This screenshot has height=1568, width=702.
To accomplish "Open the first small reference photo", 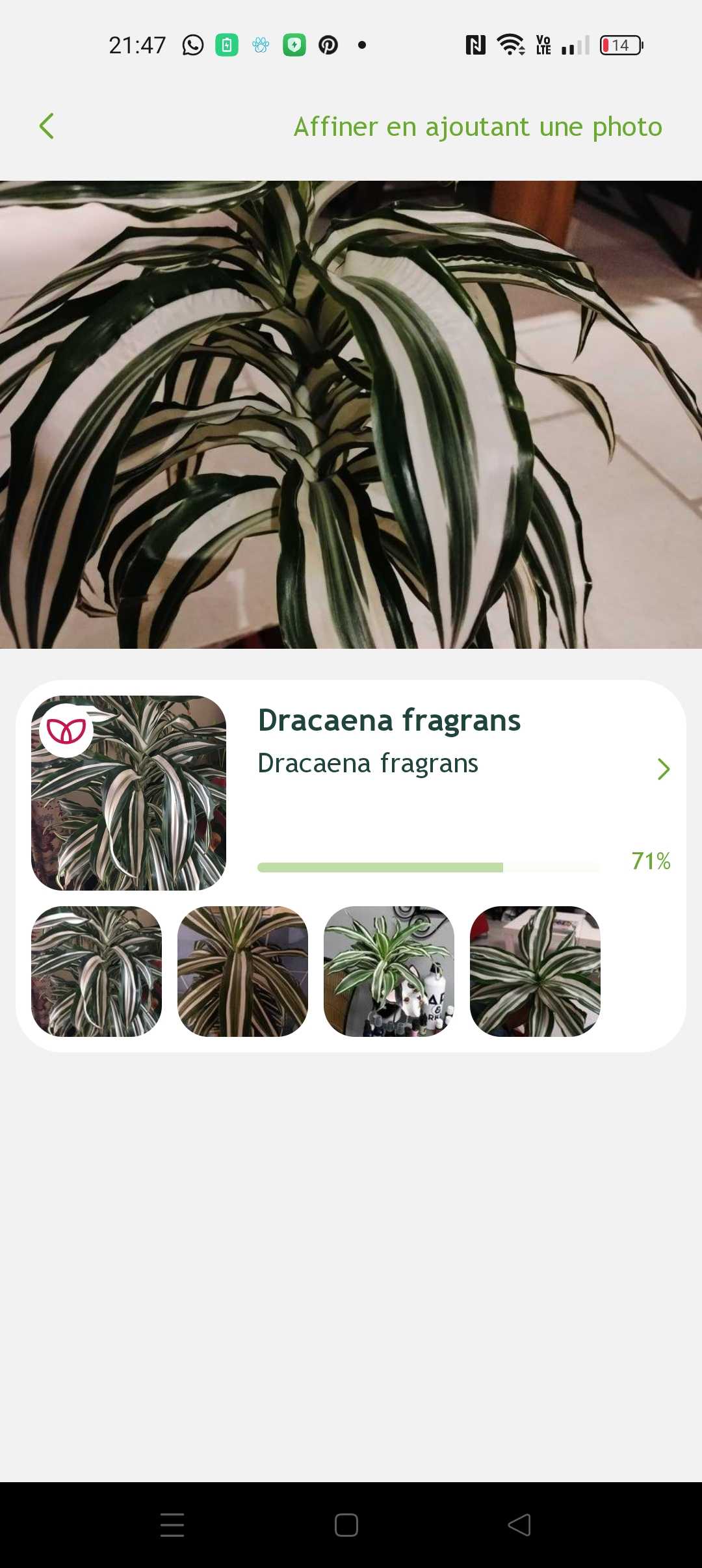I will 96,971.
